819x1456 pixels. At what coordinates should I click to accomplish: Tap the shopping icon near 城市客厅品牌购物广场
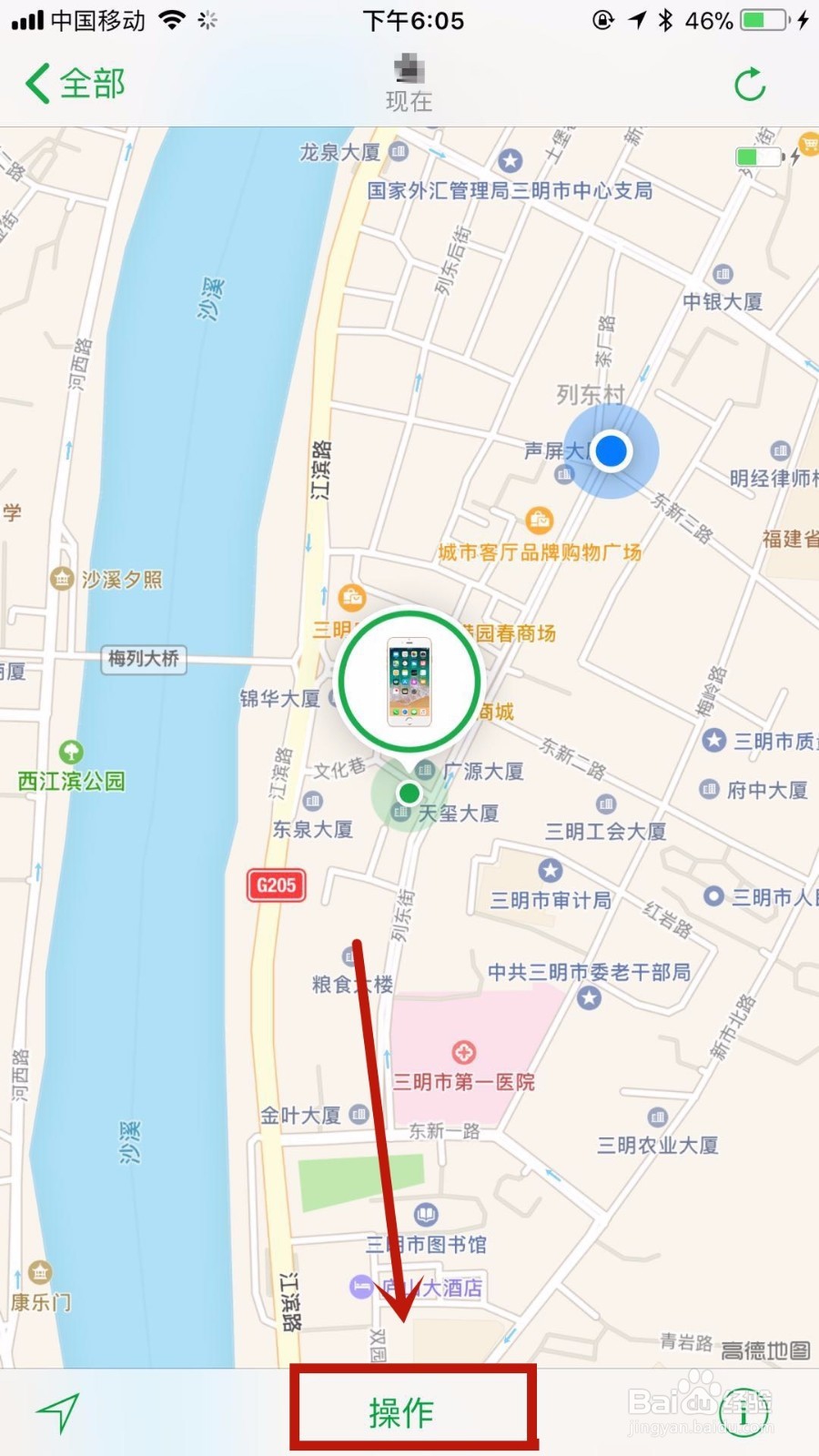coord(541,521)
